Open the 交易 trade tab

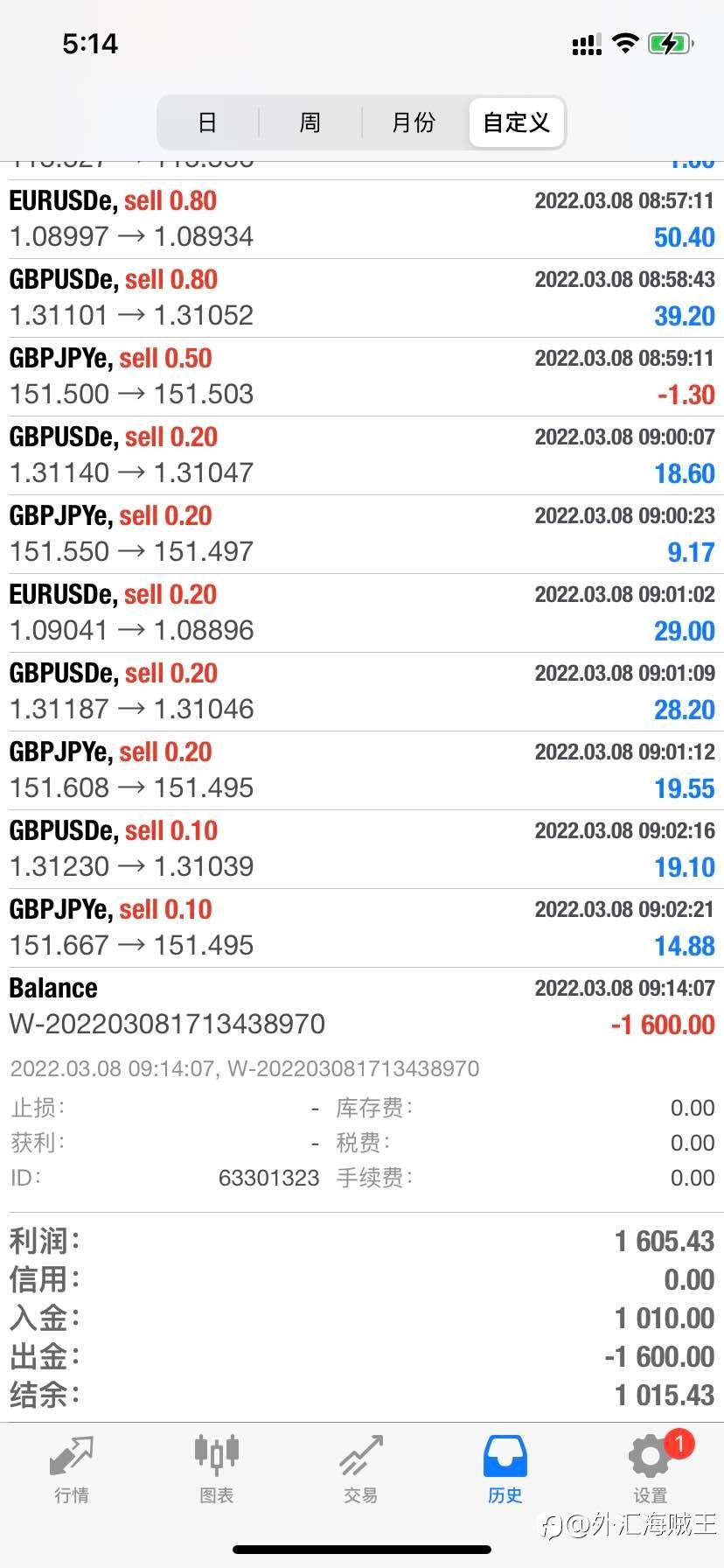coord(361,1469)
